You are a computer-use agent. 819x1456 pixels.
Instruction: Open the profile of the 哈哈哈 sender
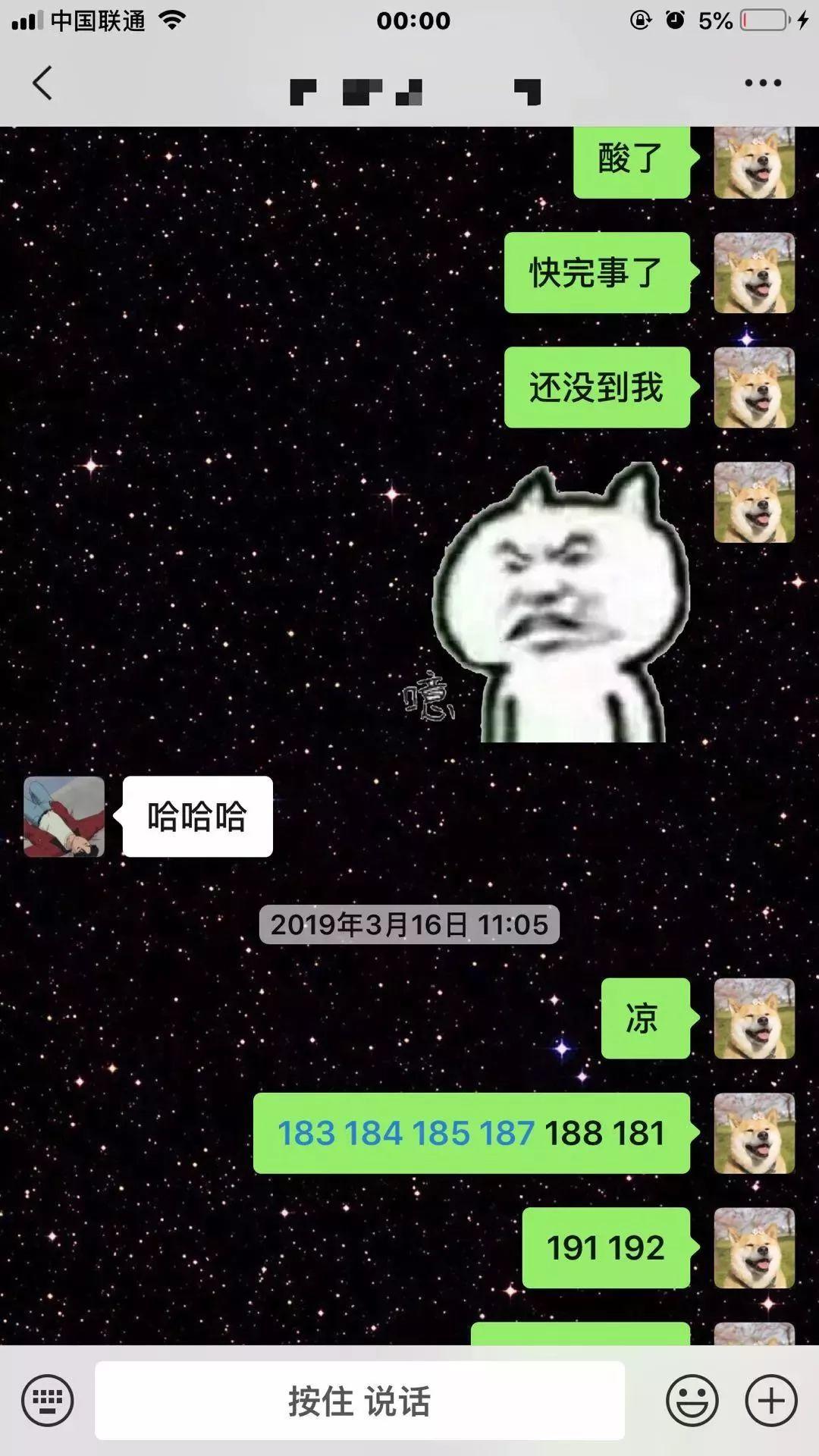tap(64, 817)
